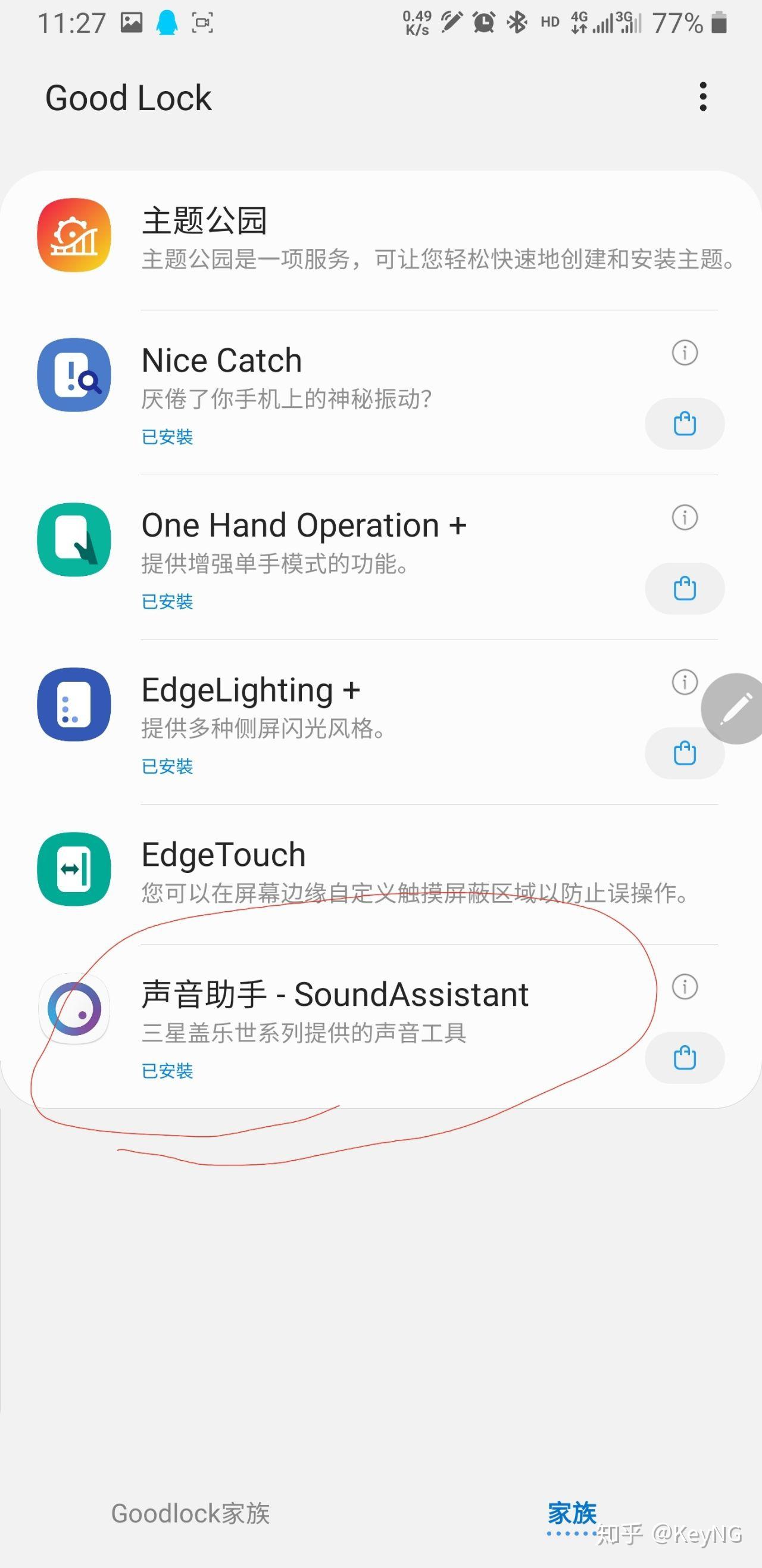
Task: Tap the store bag button for Nice Catch
Action: 685,423
